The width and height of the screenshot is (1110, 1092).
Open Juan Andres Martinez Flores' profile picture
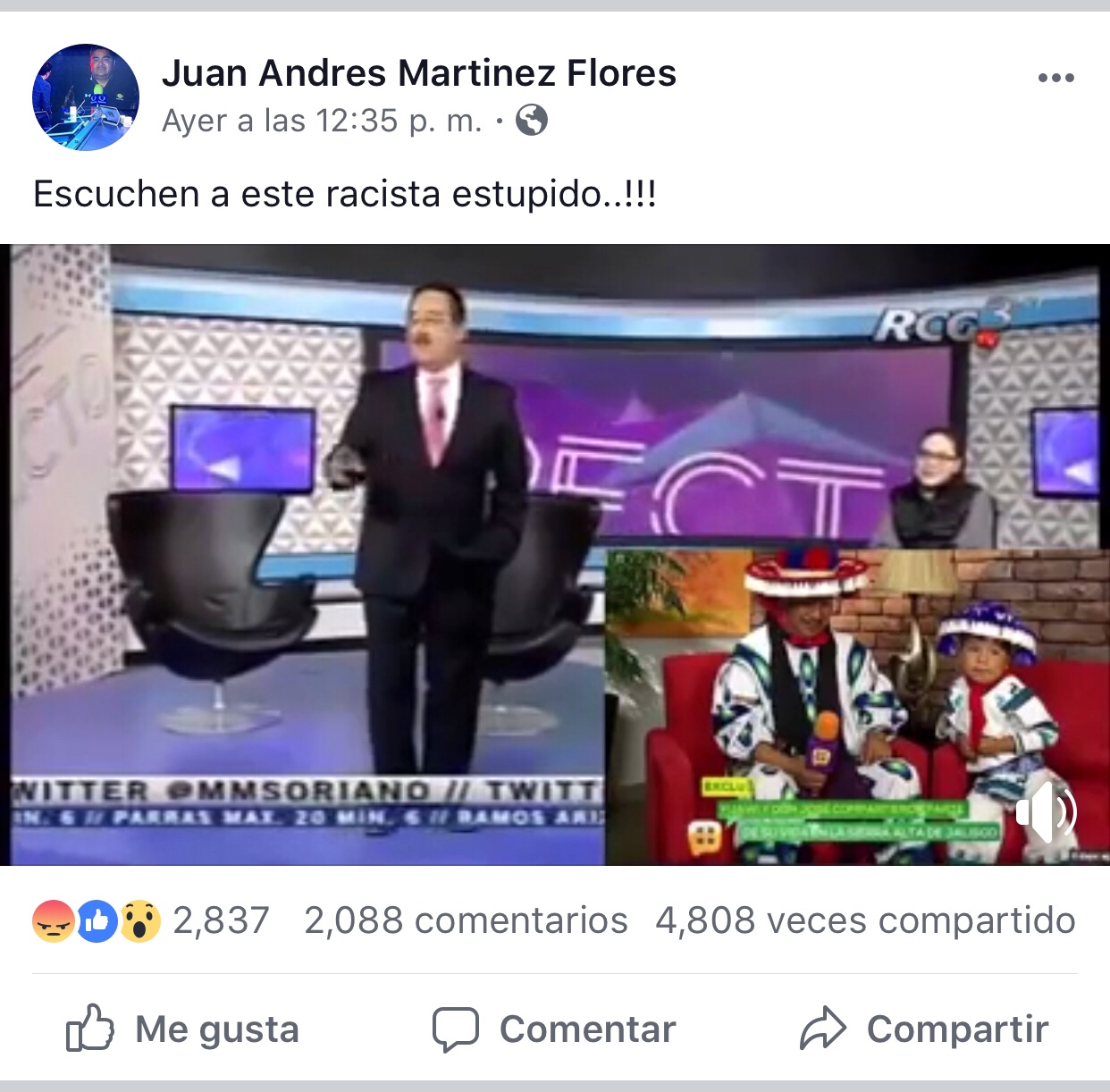tap(86, 97)
